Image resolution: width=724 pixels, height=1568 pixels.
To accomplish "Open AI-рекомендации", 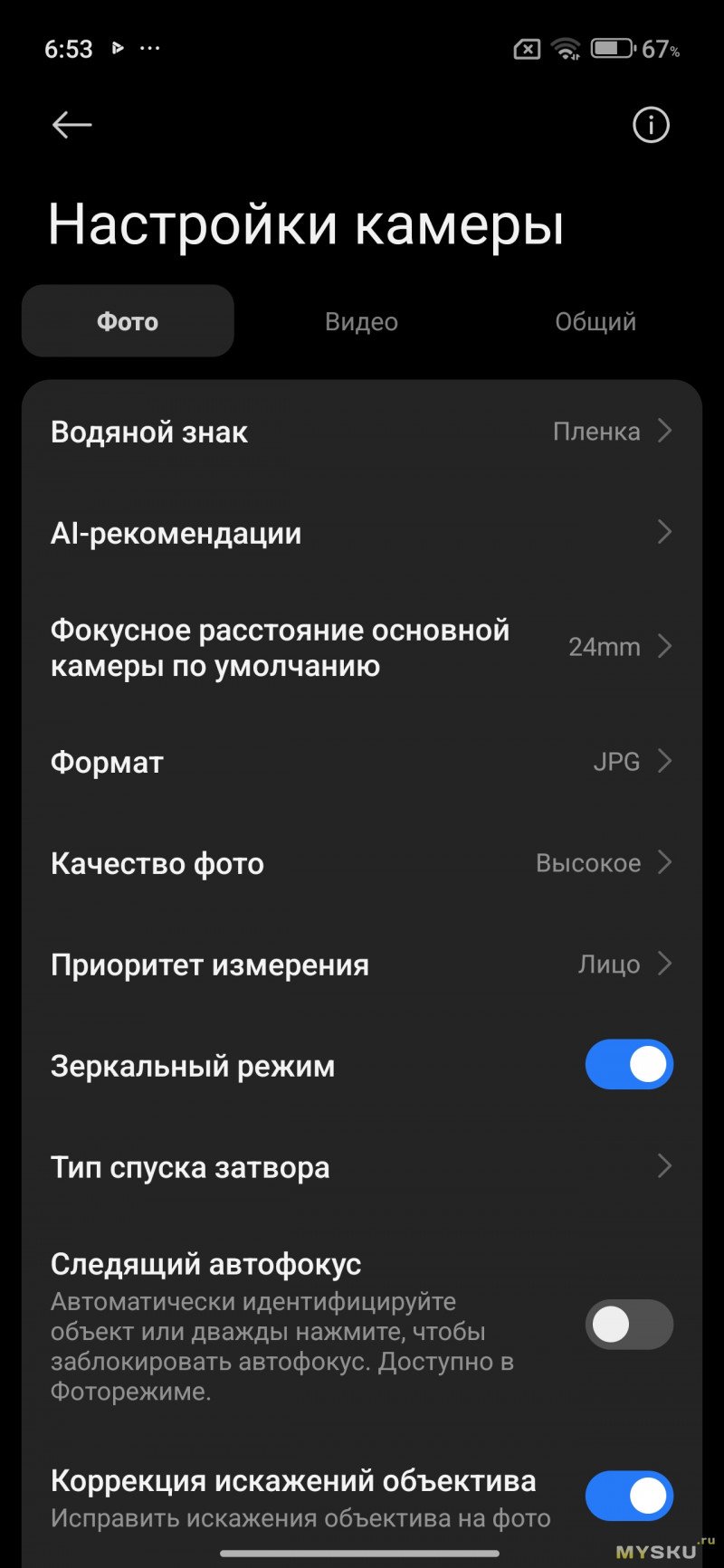I will point(362,533).
